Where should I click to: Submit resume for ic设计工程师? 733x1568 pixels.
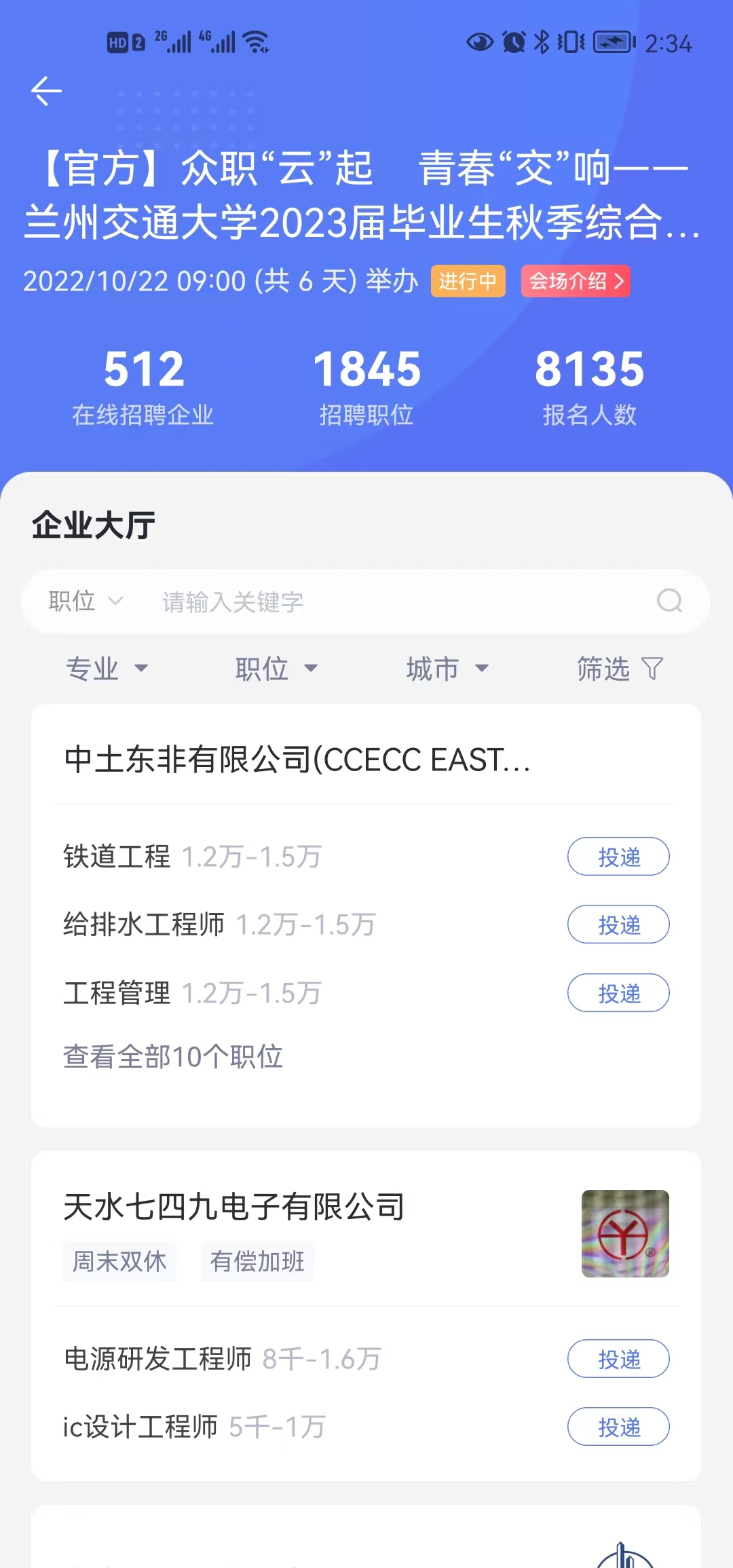[x=618, y=1427]
